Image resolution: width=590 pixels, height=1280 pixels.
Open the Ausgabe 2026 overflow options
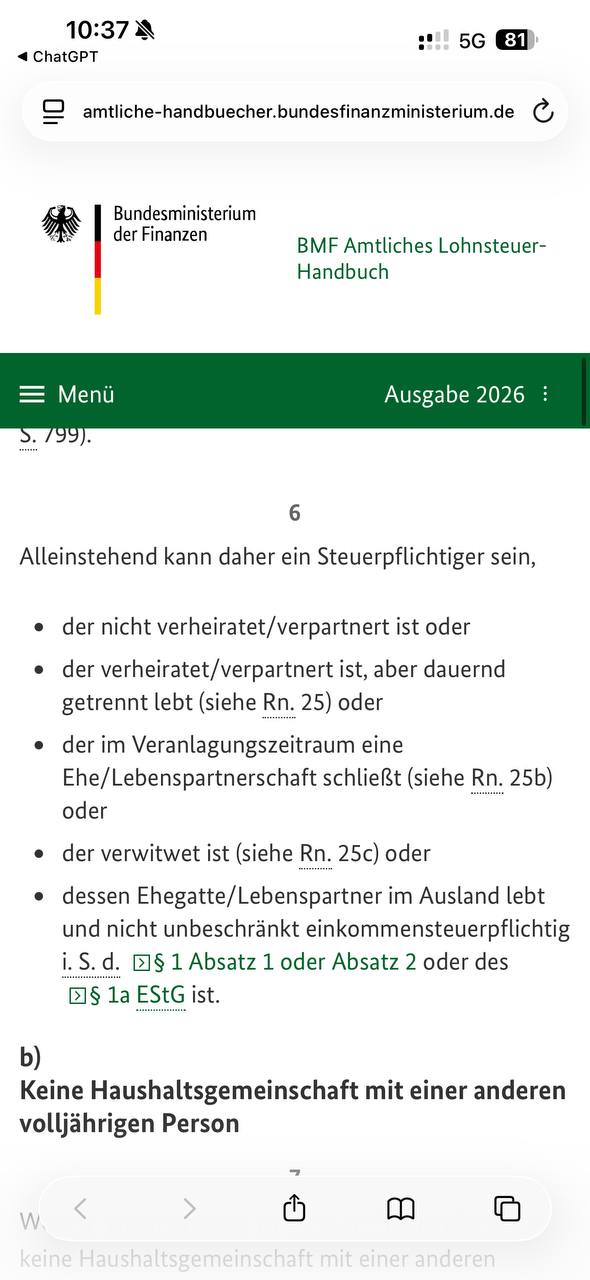point(545,394)
